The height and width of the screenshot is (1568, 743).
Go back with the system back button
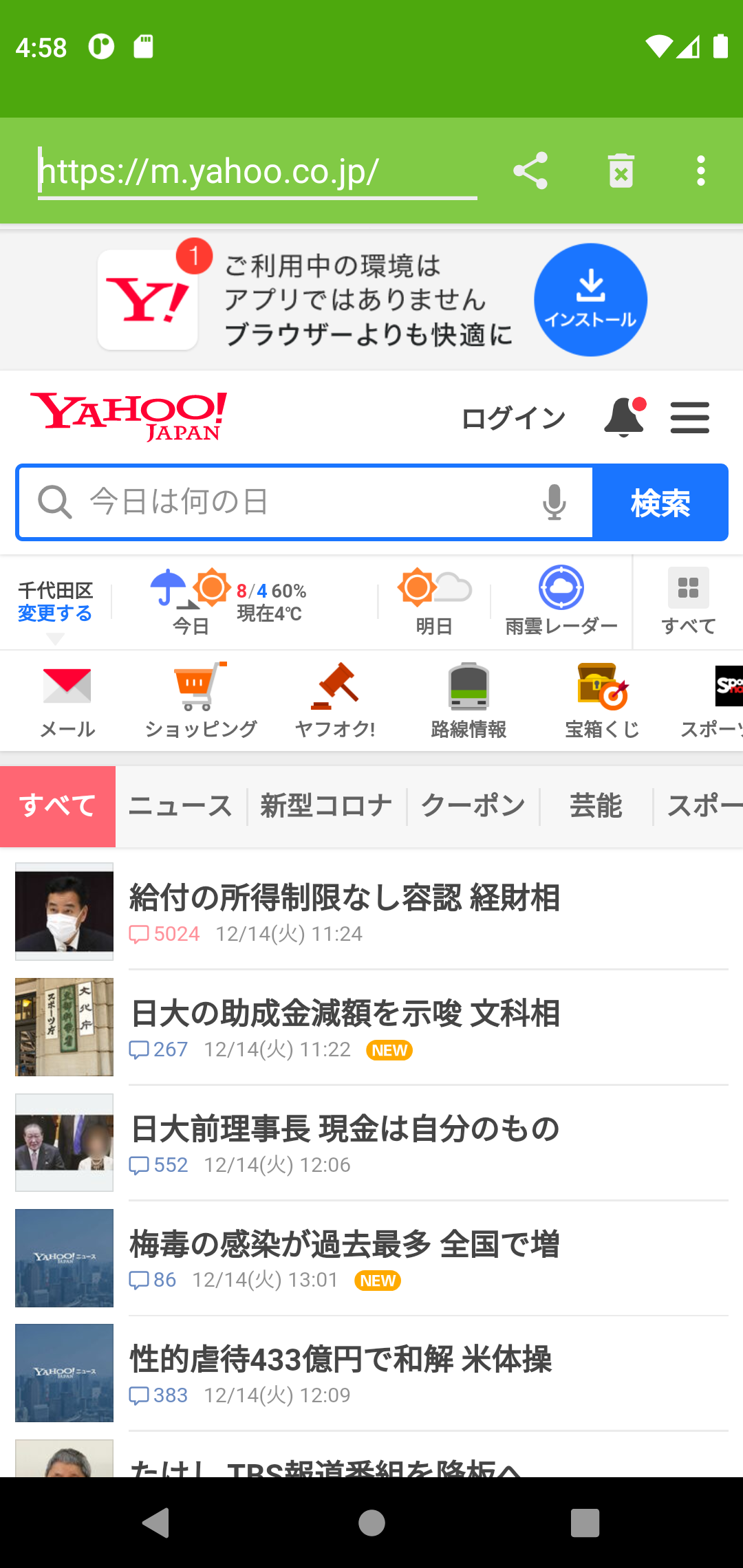click(x=157, y=1523)
